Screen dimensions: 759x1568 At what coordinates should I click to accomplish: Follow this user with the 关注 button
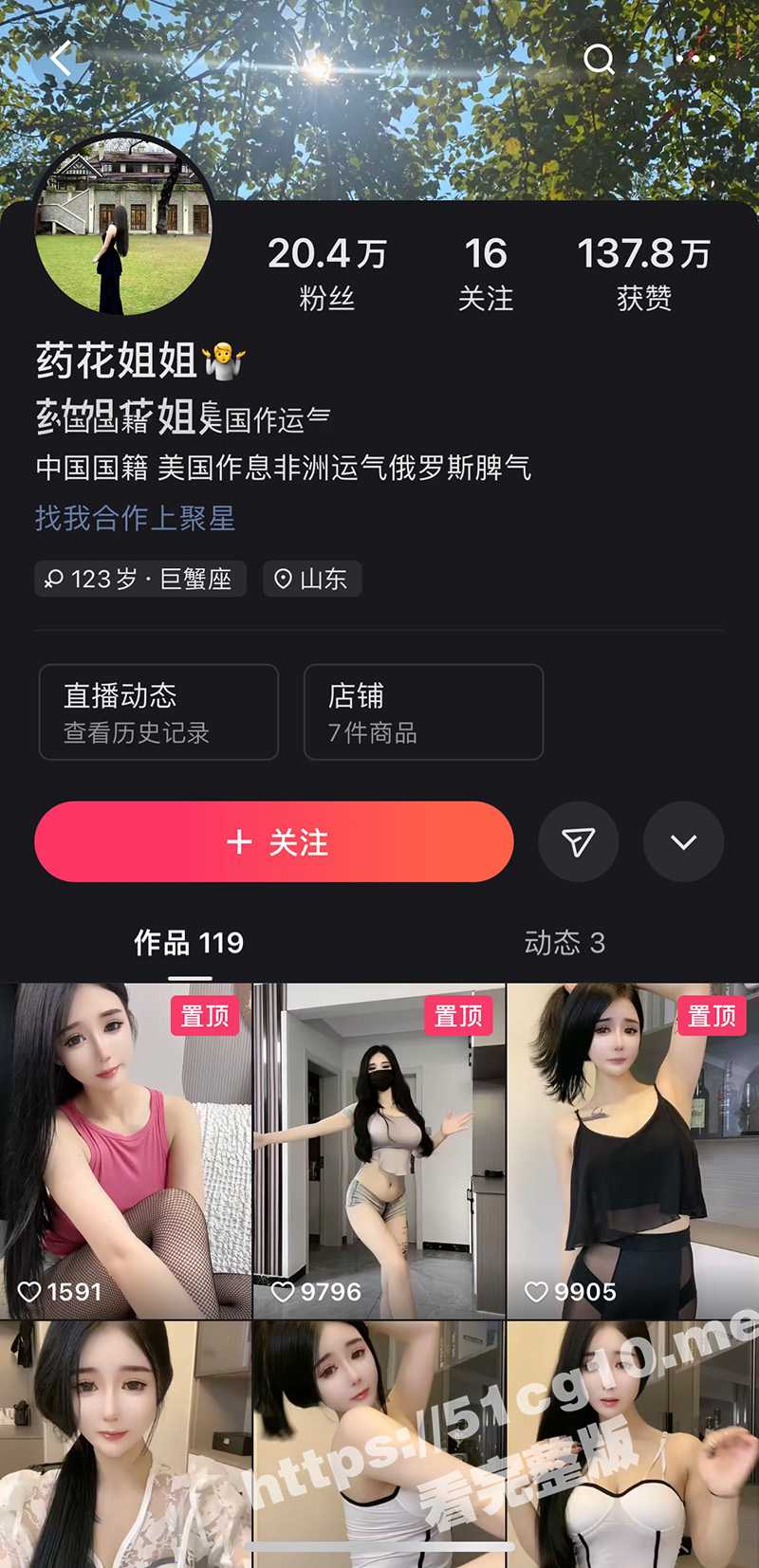274,841
